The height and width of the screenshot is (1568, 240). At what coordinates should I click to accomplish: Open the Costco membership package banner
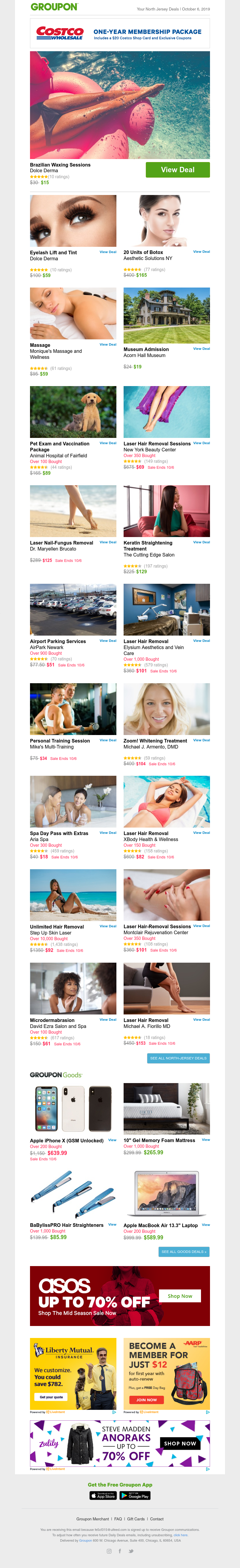[x=120, y=34]
